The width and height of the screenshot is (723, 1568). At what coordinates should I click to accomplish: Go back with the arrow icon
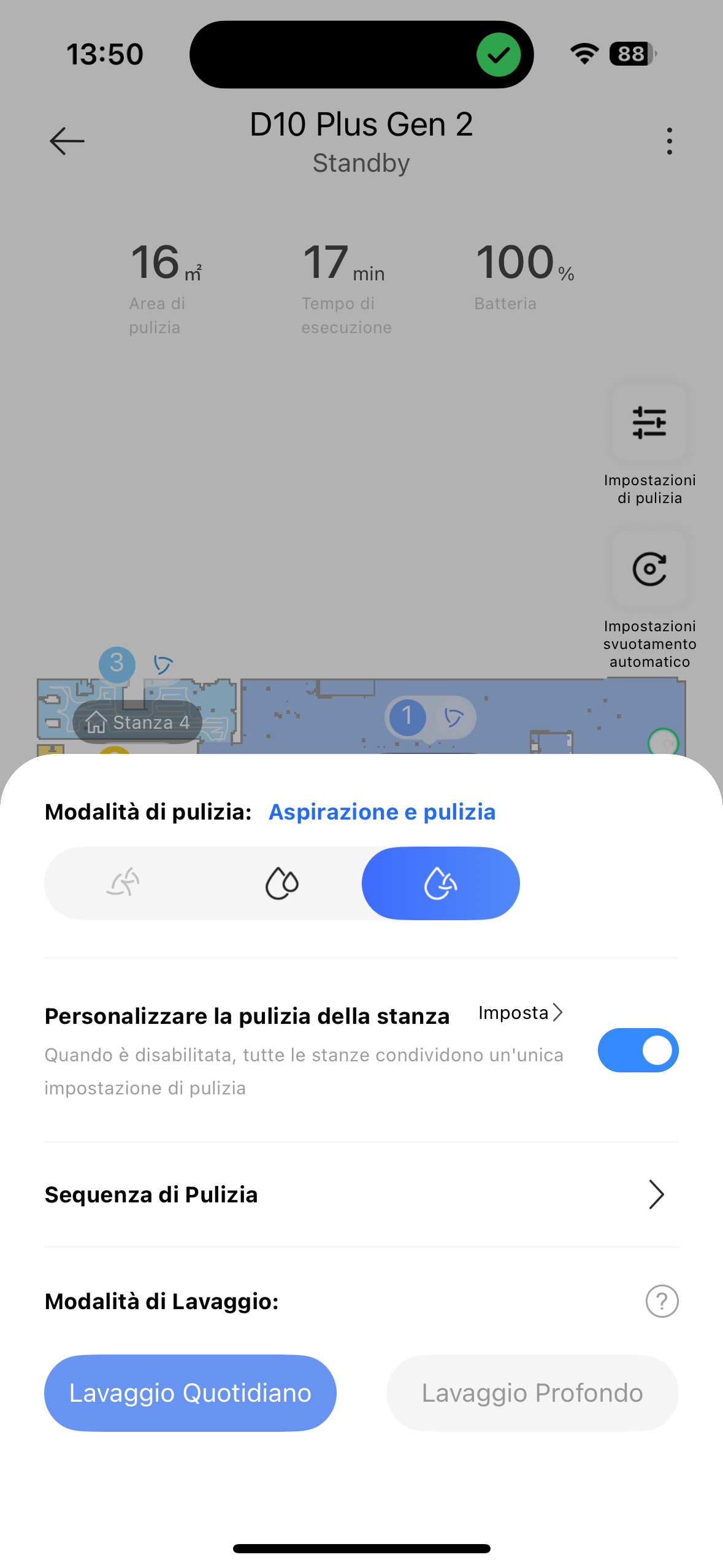[67, 141]
